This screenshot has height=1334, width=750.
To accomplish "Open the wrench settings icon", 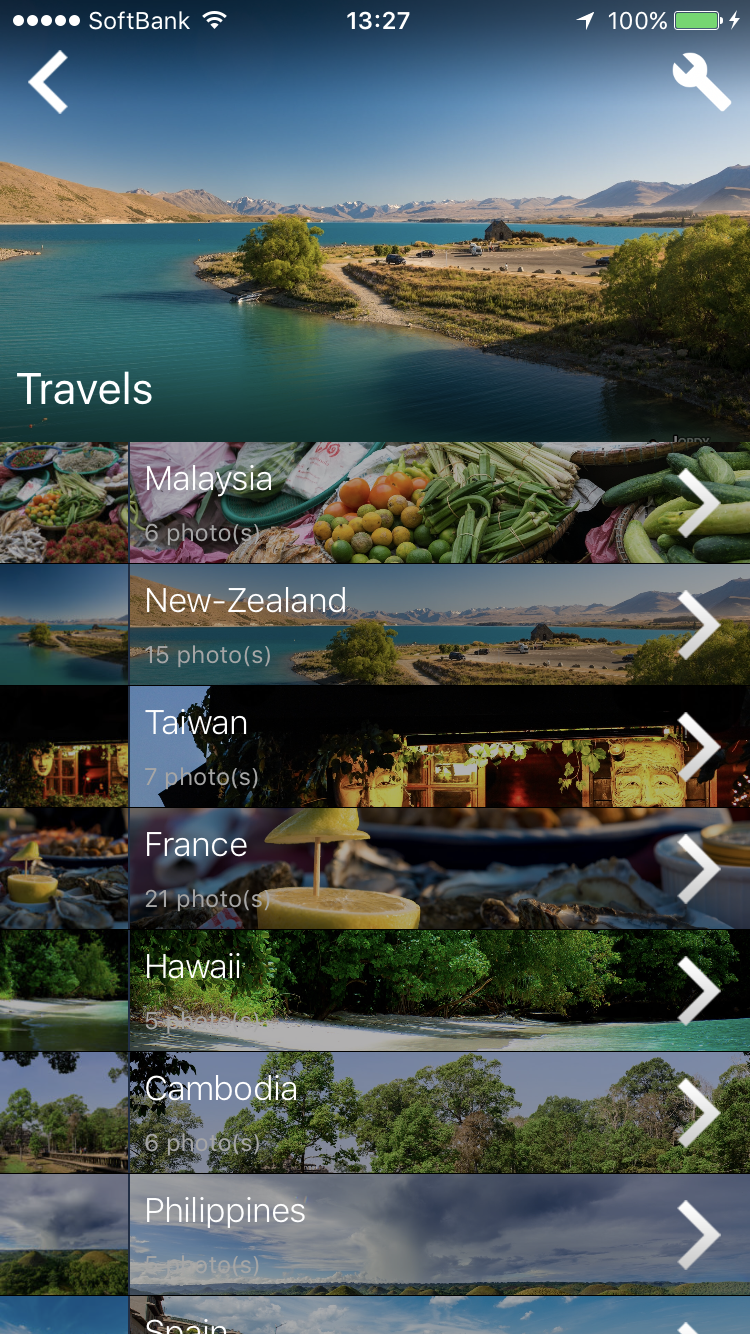I will coord(701,81).
